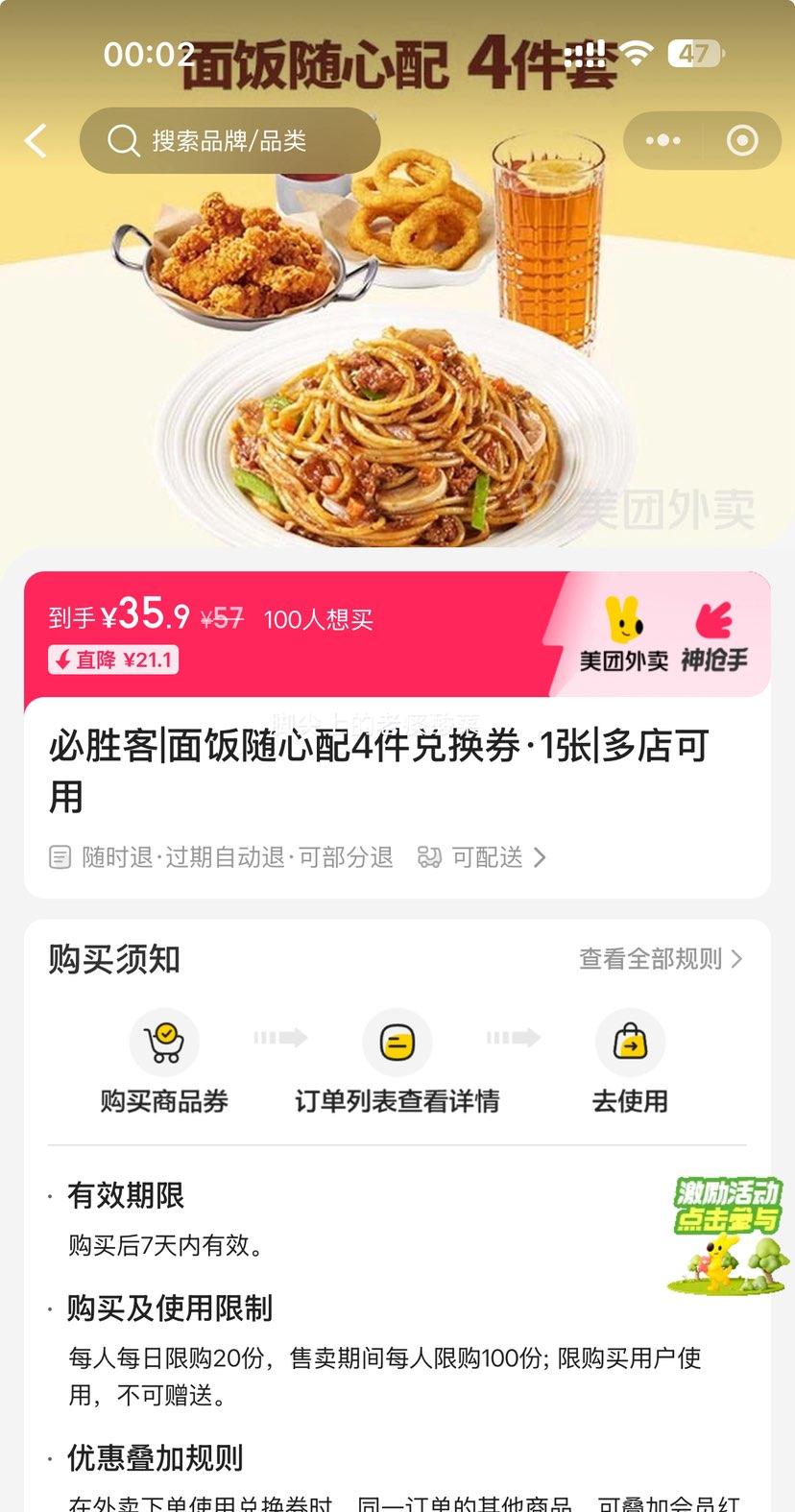Open the three-dot more menu

coord(663,141)
